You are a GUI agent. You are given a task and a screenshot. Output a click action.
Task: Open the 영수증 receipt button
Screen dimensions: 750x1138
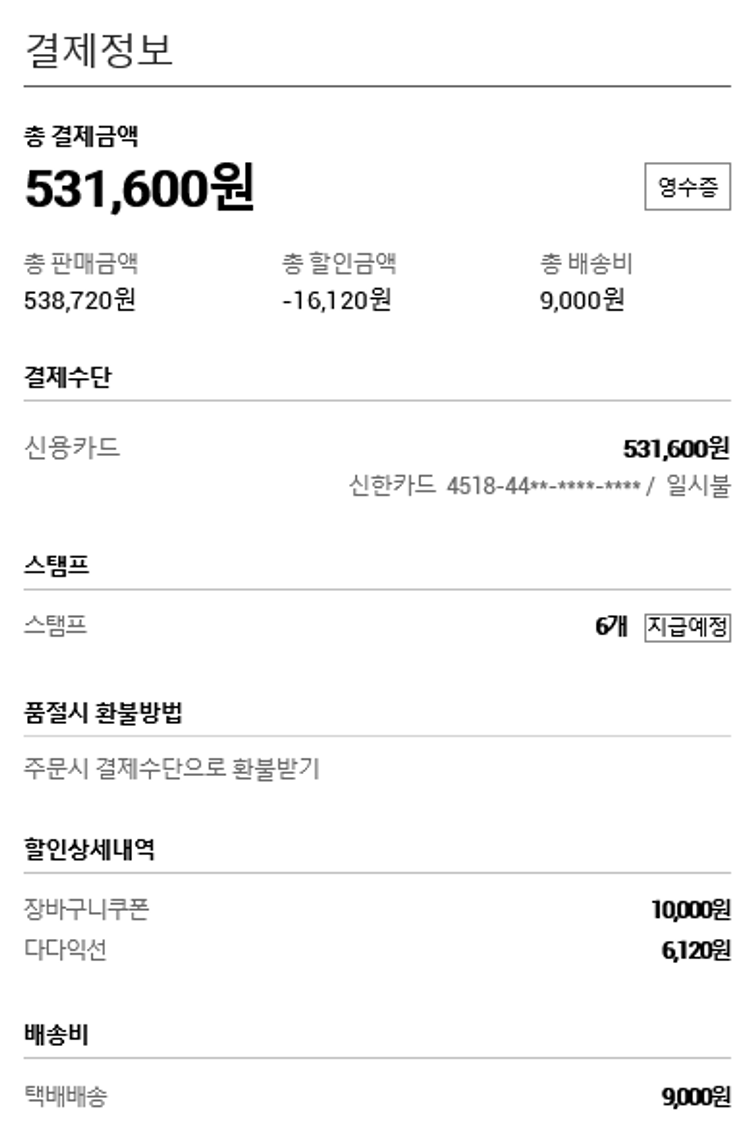(x=687, y=187)
